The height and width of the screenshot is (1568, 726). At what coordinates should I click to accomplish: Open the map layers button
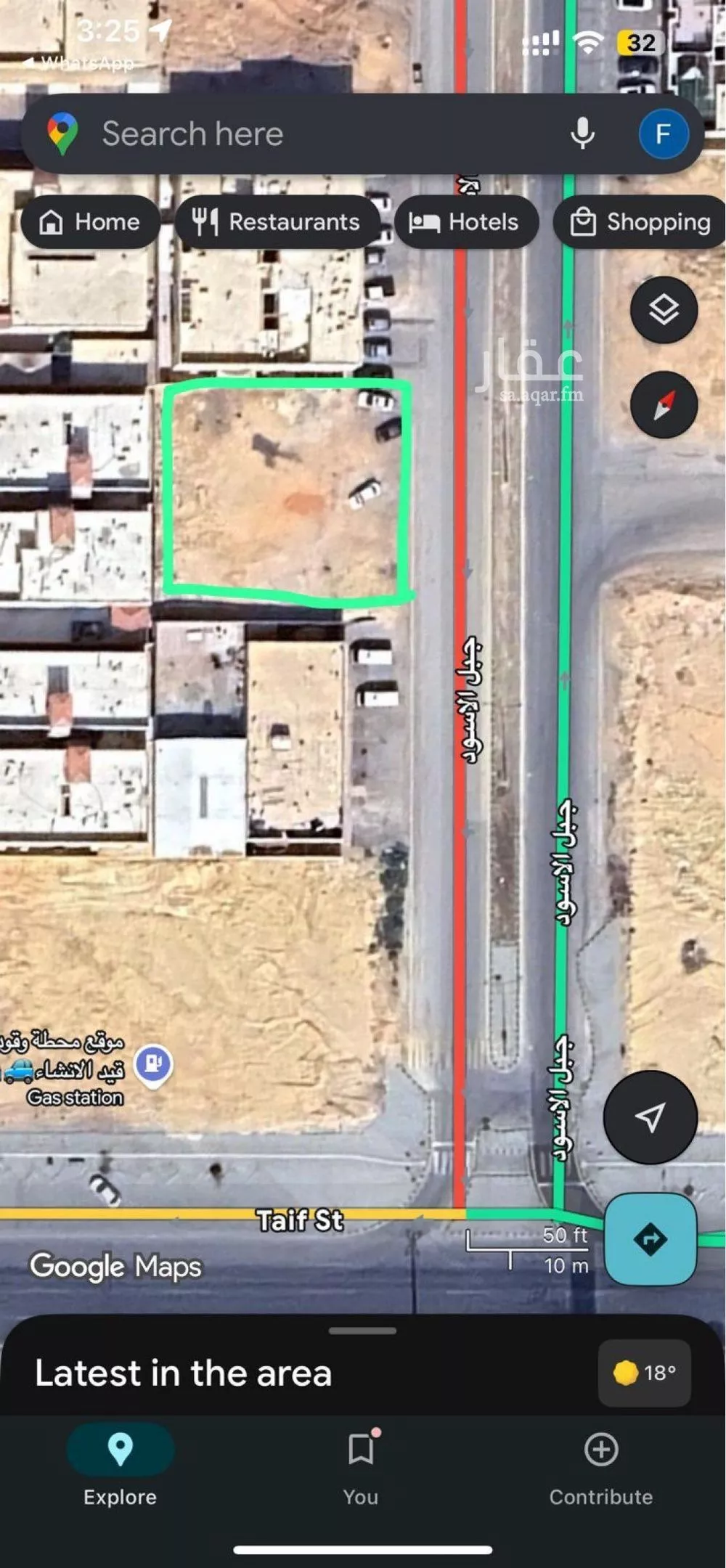tap(664, 311)
